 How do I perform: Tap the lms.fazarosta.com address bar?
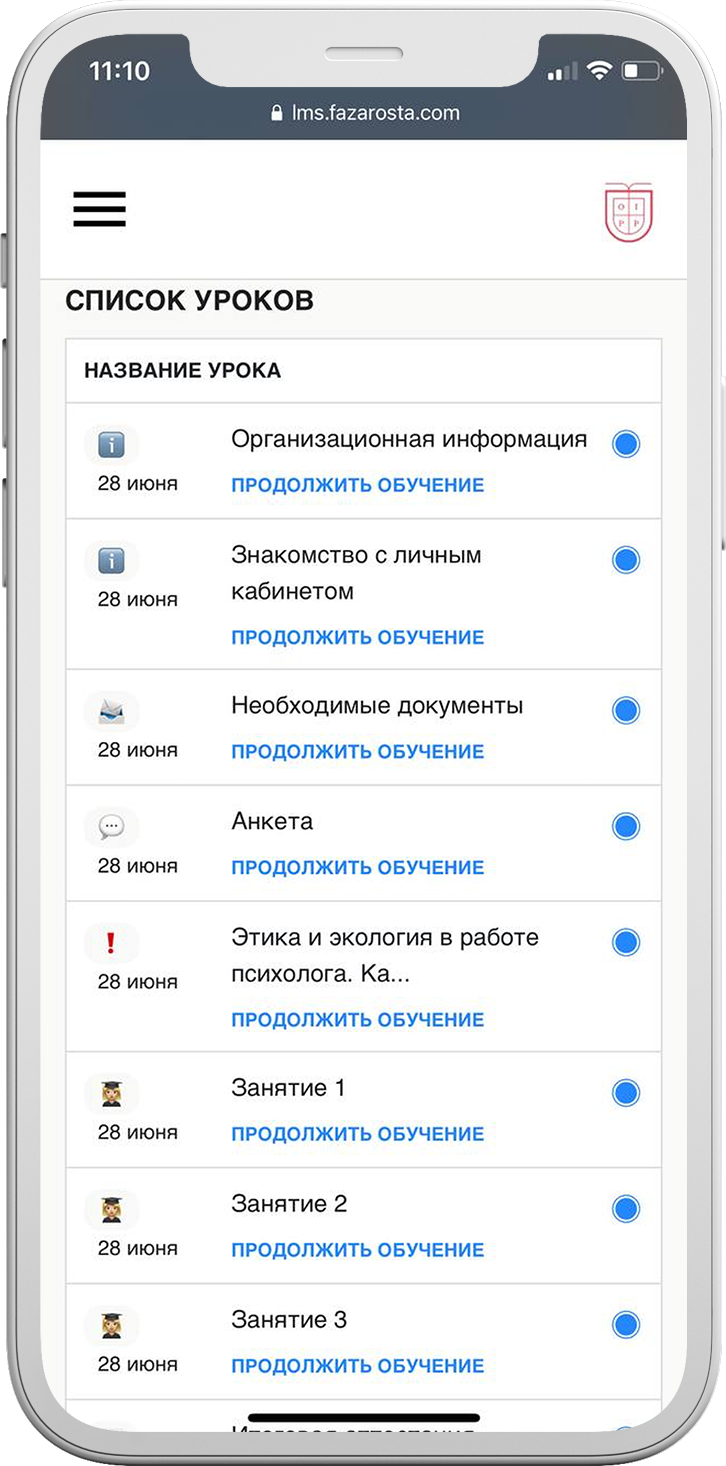364,113
